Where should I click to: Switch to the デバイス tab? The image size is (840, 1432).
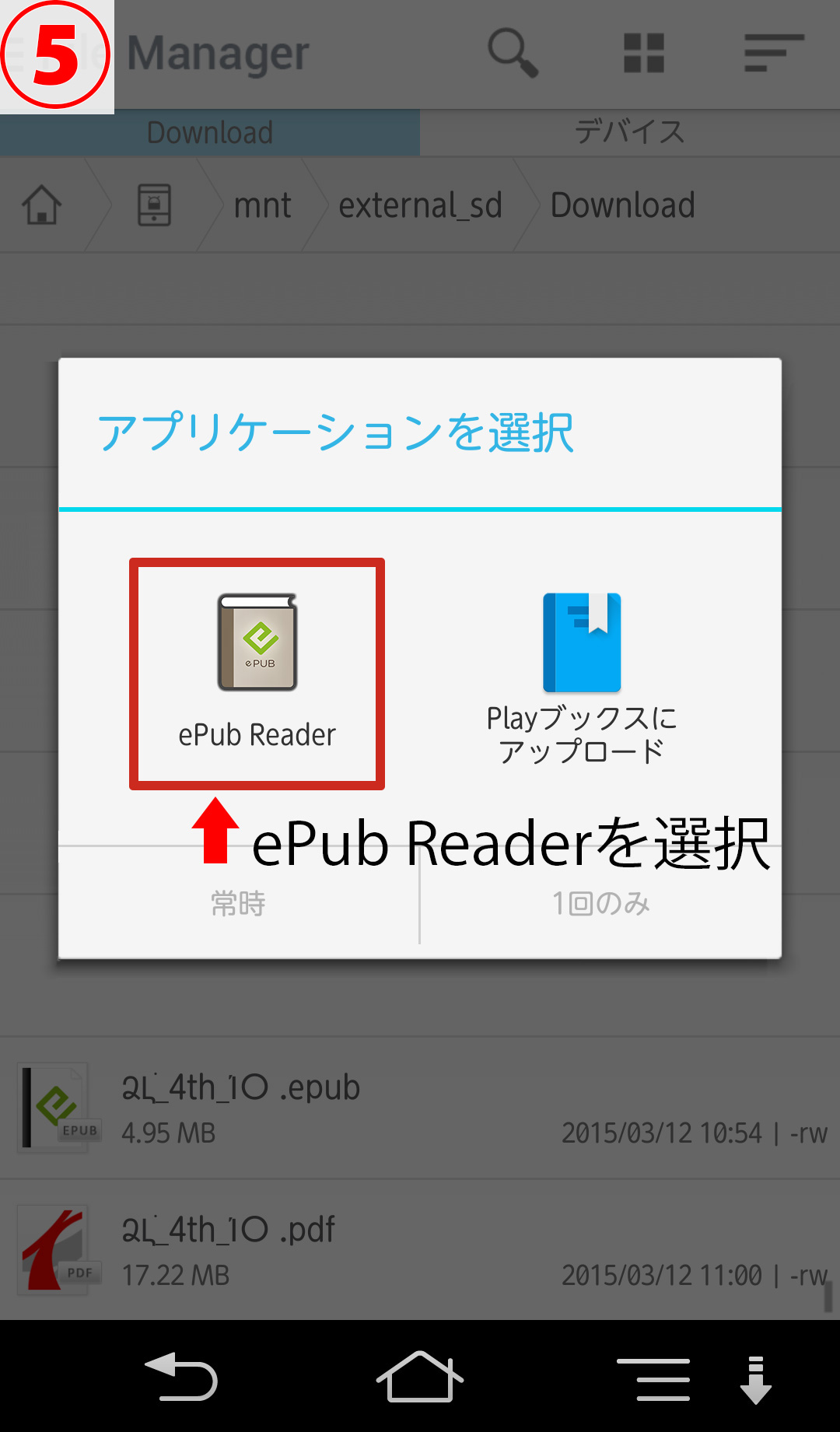click(x=629, y=132)
